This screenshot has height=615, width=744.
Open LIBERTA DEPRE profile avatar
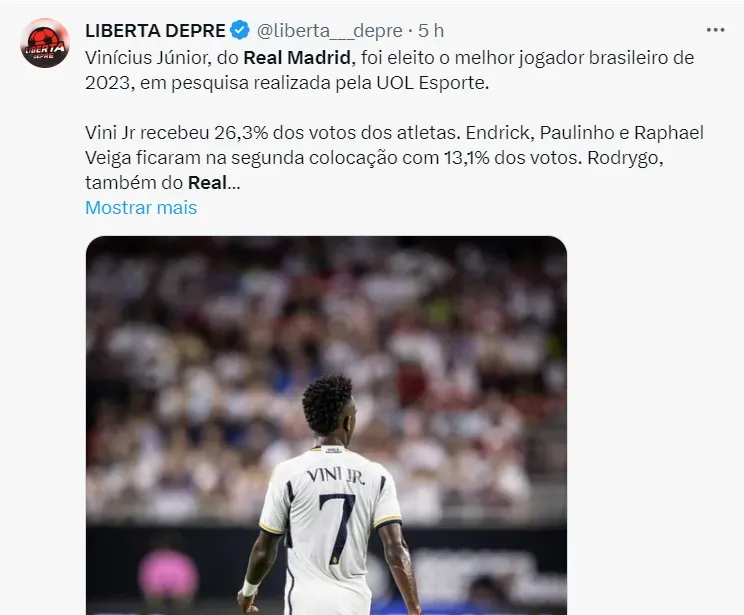(45, 43)
